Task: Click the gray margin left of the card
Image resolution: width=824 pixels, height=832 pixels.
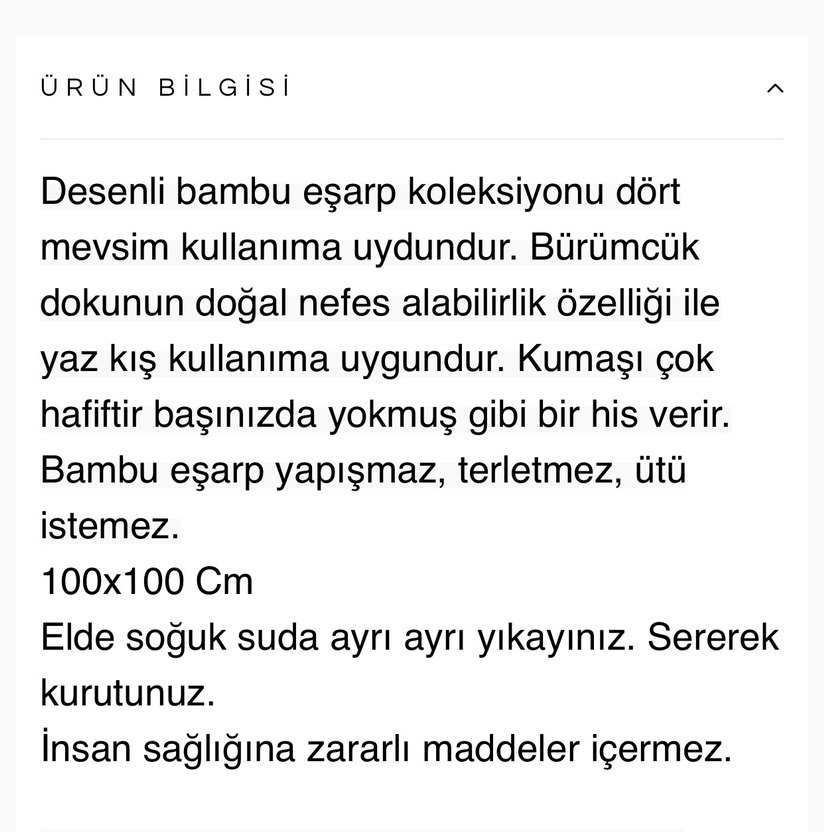Action: pos(8,400)
